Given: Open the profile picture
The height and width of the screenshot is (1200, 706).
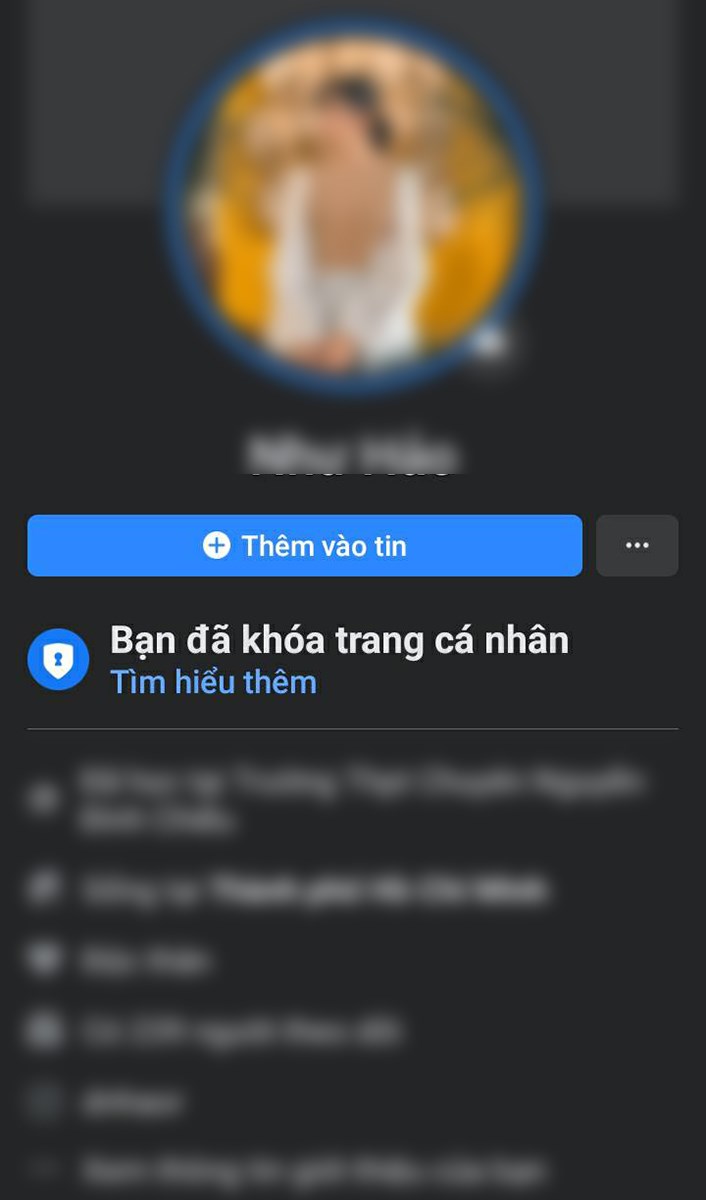Looking at the screenshot, I should point(353,205).
